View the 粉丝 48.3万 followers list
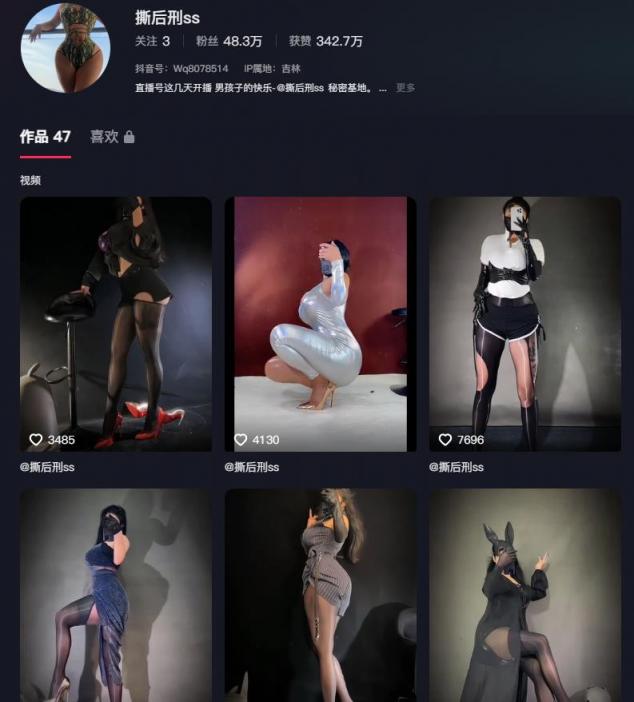Screen dimensions: 634x702 click(x=228, y=42)
